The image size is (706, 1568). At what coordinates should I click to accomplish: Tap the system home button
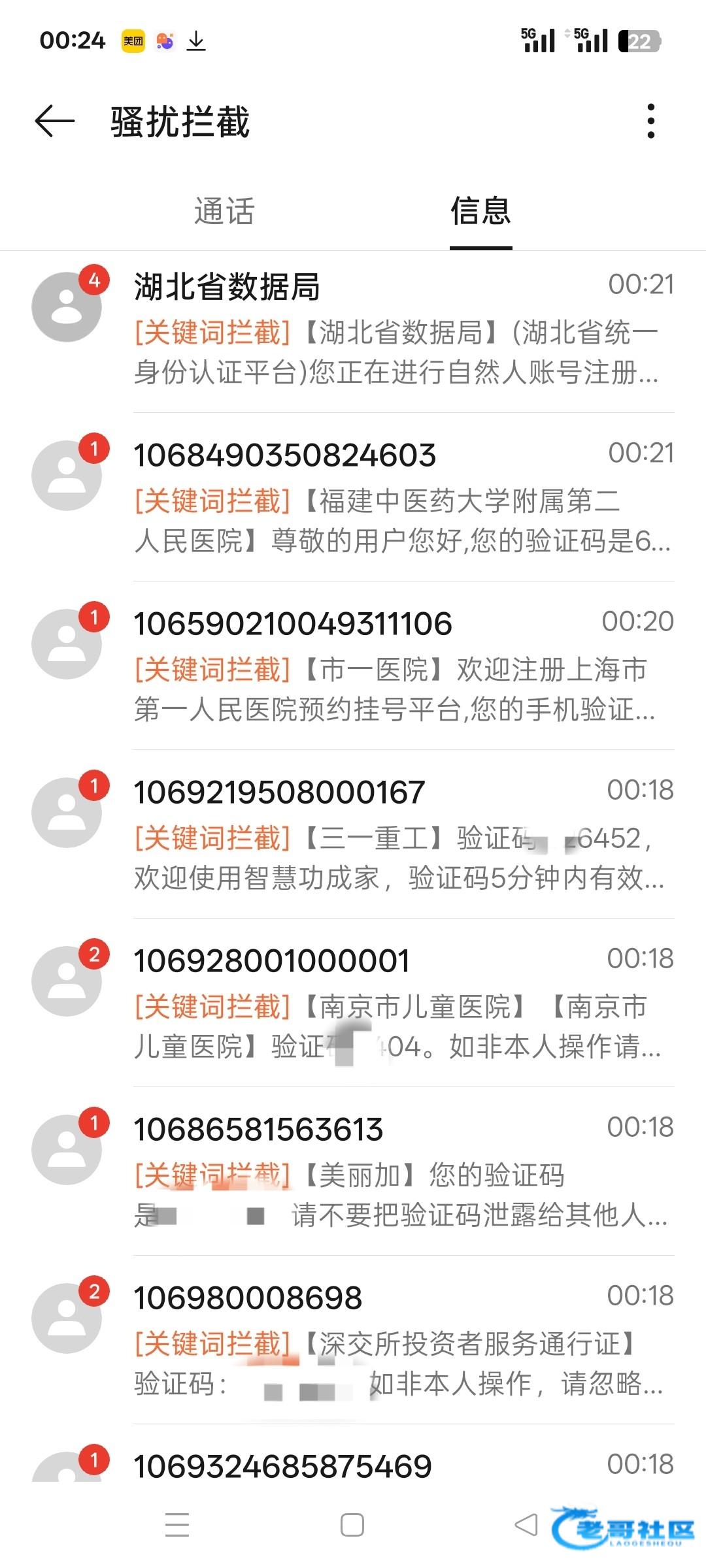pyautogui.click(x=352, y=1526)
